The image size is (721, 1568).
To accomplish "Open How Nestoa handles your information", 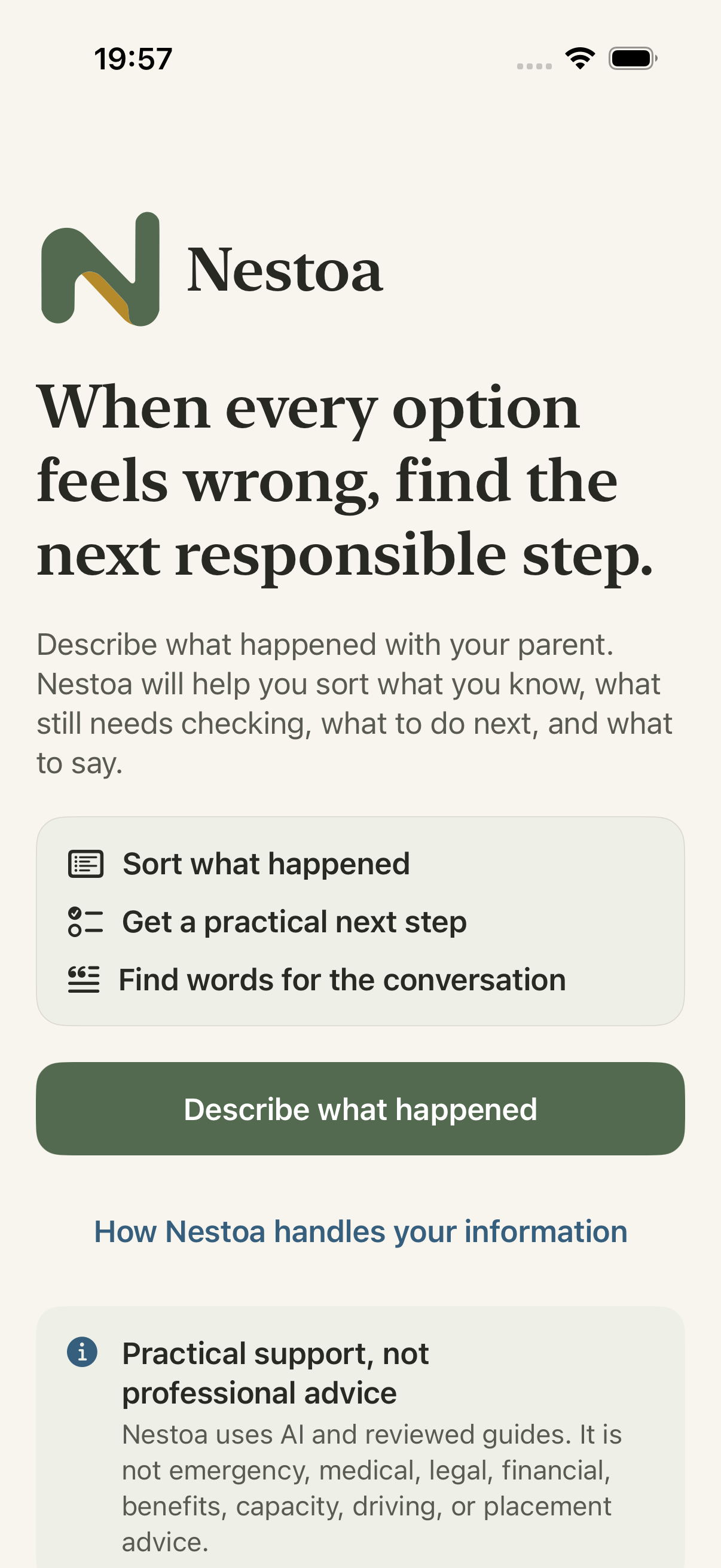I will [360, 1231].
